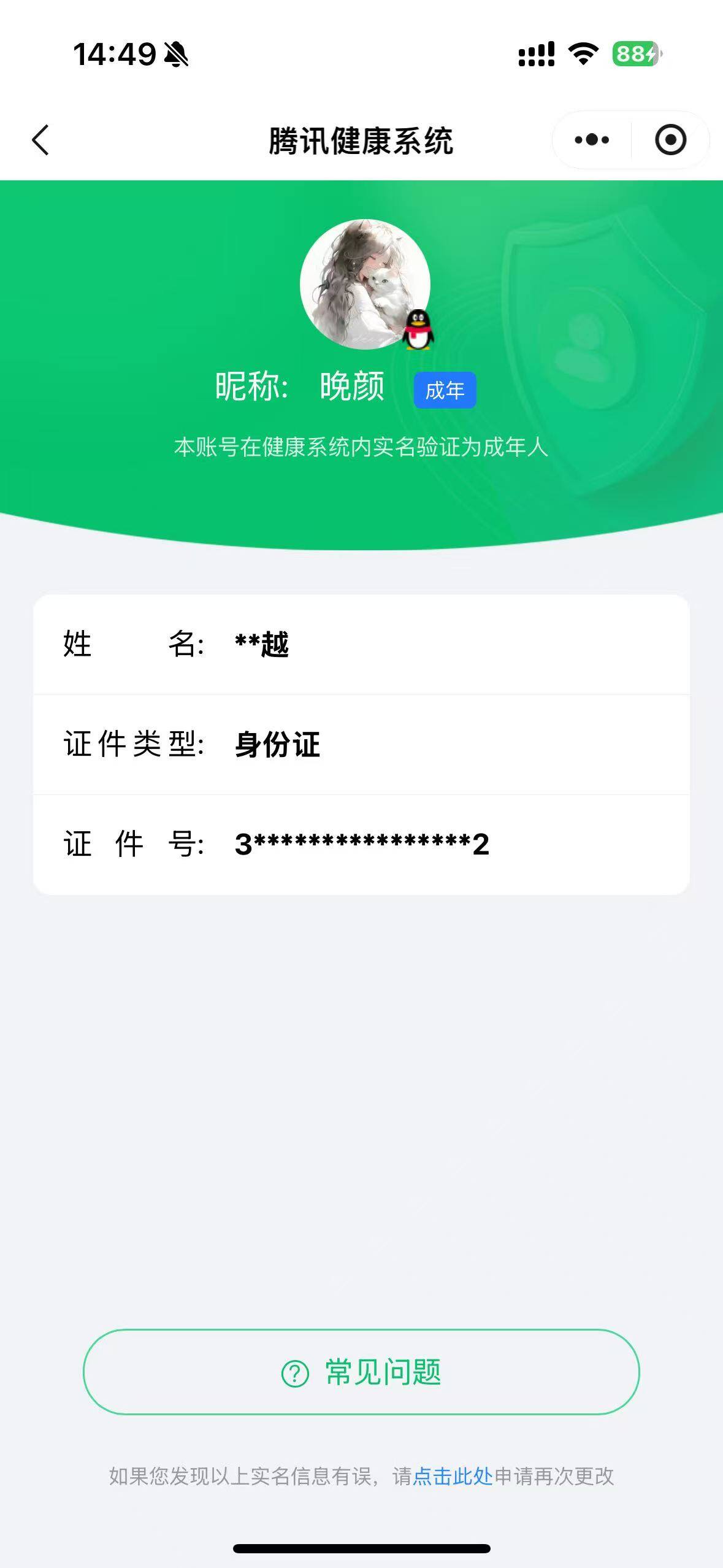Viewport: 723px width, 1568px height.
Task: Select the 姓名 name row showing **越
Action: click(x=361, y=645)
